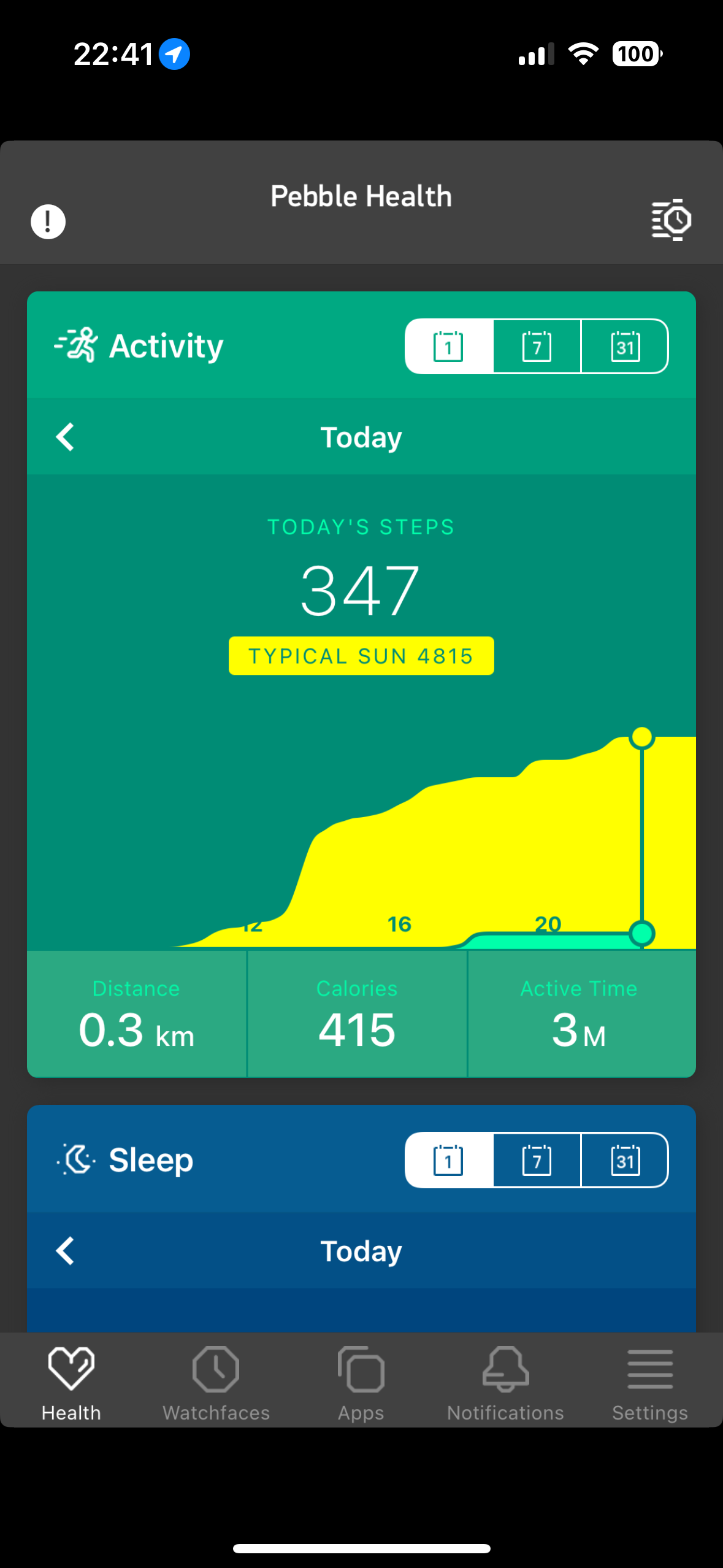
Task: Go to previous day in Activity
Action: [x=65, y=437]
